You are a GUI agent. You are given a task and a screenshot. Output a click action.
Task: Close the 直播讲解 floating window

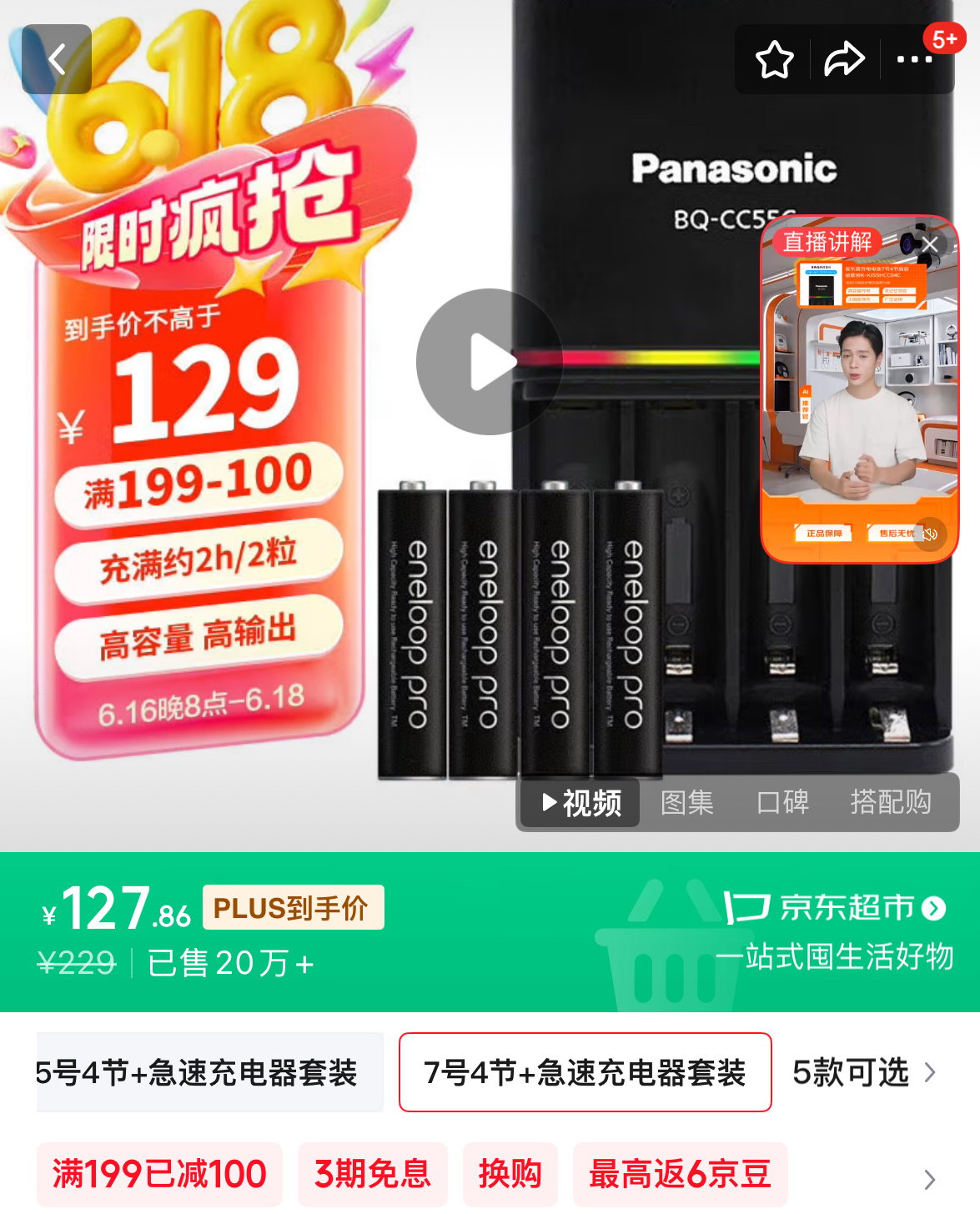pos(930,243)
